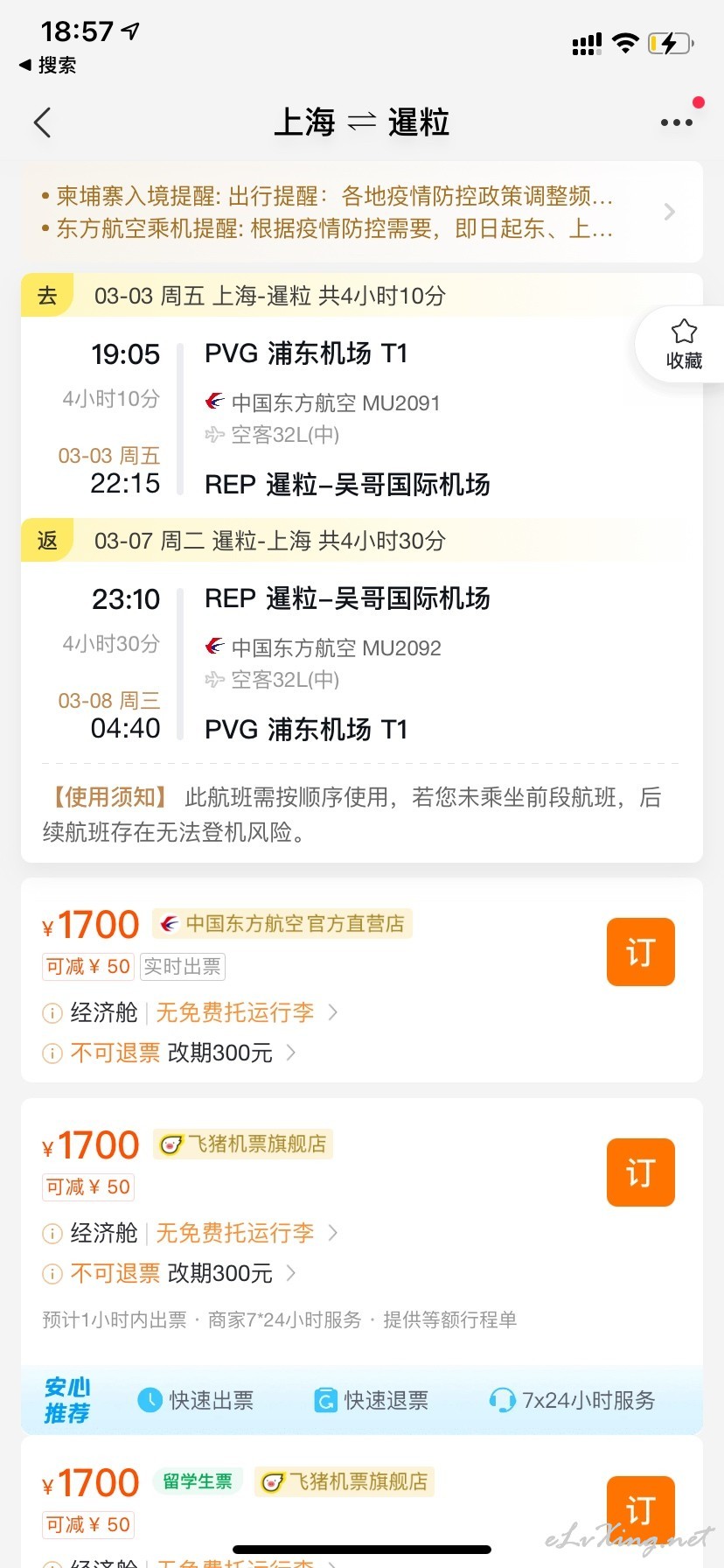
Task: Book the 留学生票 ¥1700 ticket
Action: pos(641,1510)
